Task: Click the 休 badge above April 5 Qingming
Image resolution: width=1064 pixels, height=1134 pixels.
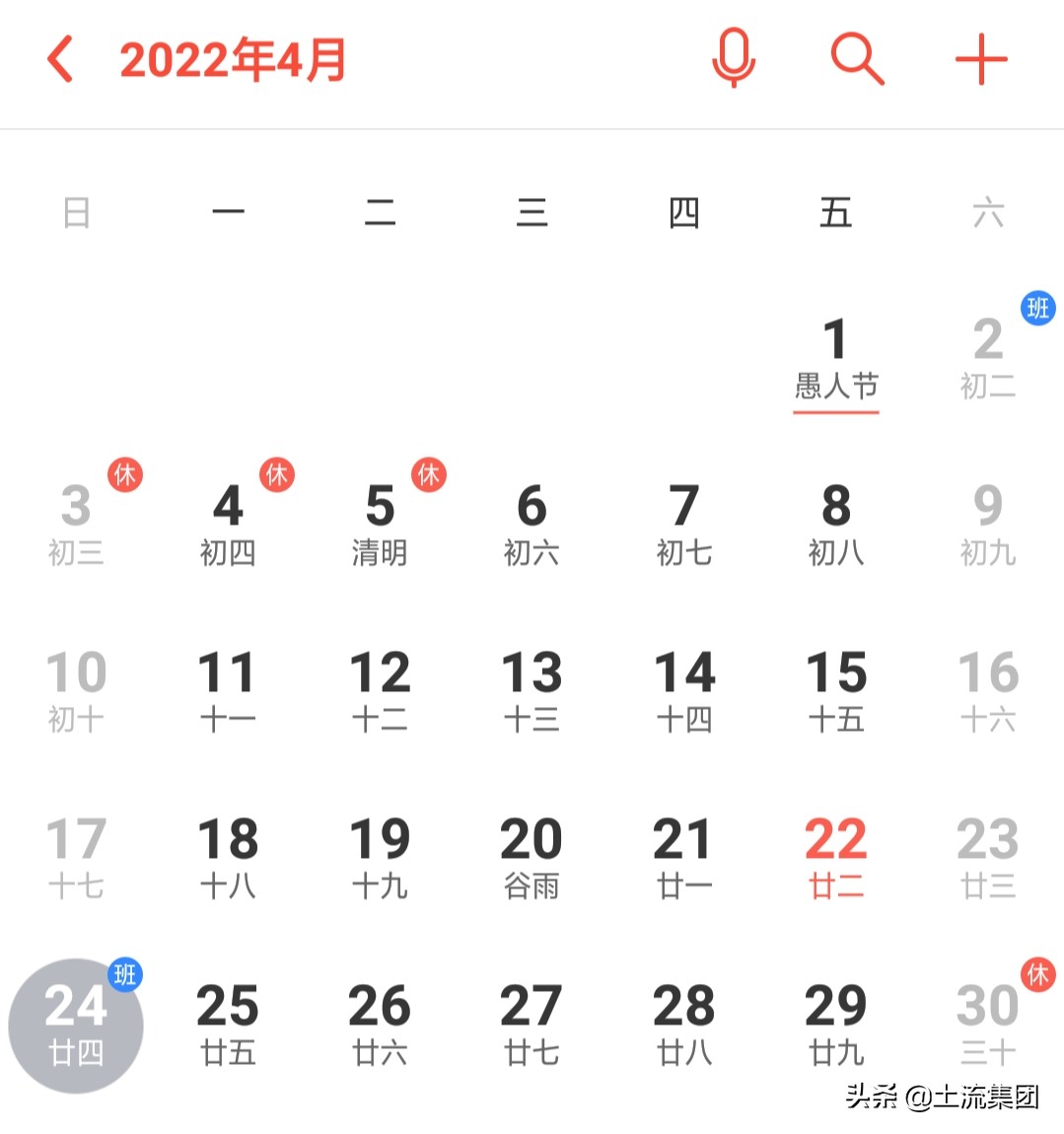Action: click(x=429, y=474)
